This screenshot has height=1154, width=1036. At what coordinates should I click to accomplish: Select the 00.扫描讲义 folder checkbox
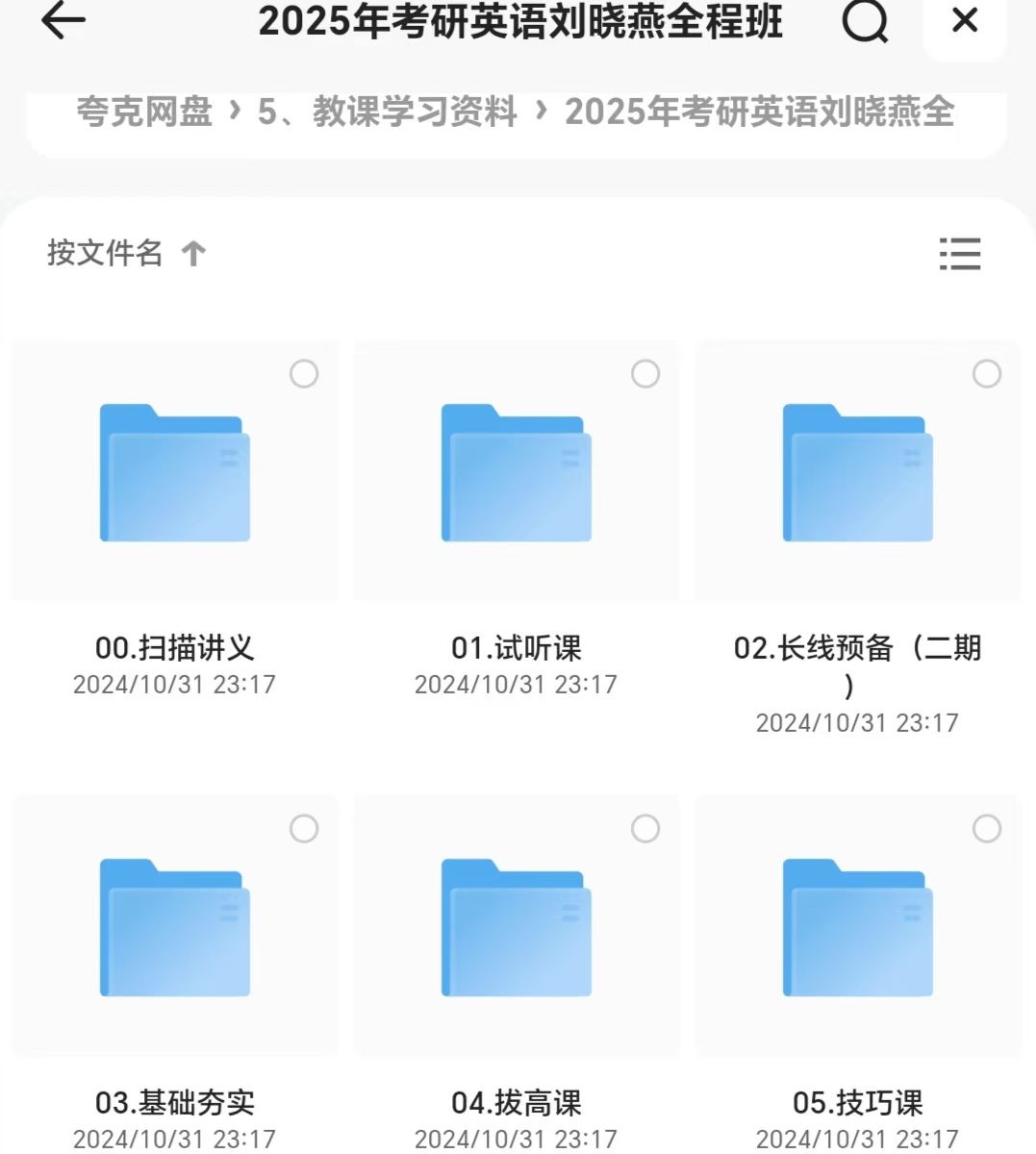coord(304,374)
